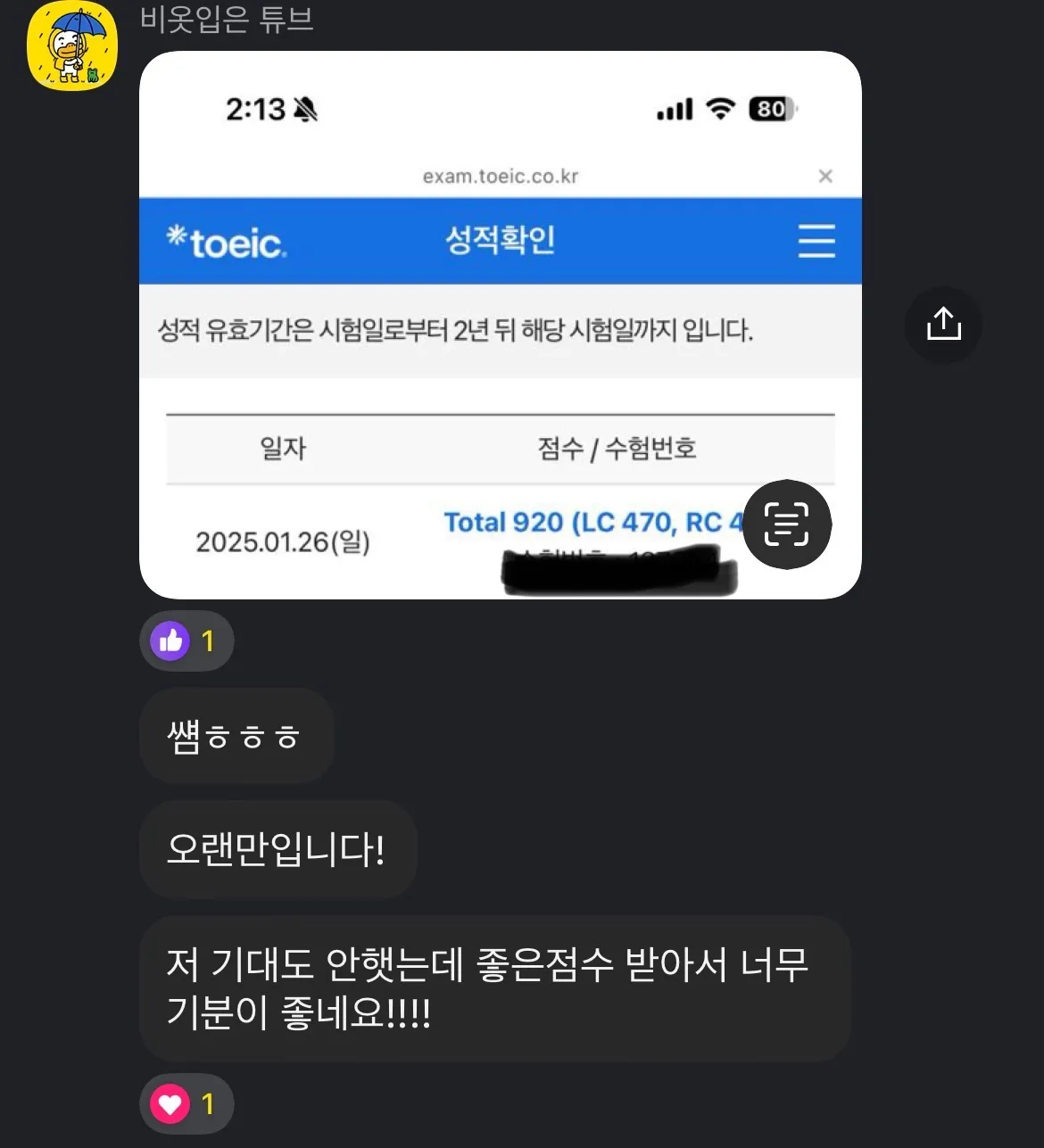Click the blue TOEIC header bar
This screenshot has width=1044, height=1148.
(500, 241)
